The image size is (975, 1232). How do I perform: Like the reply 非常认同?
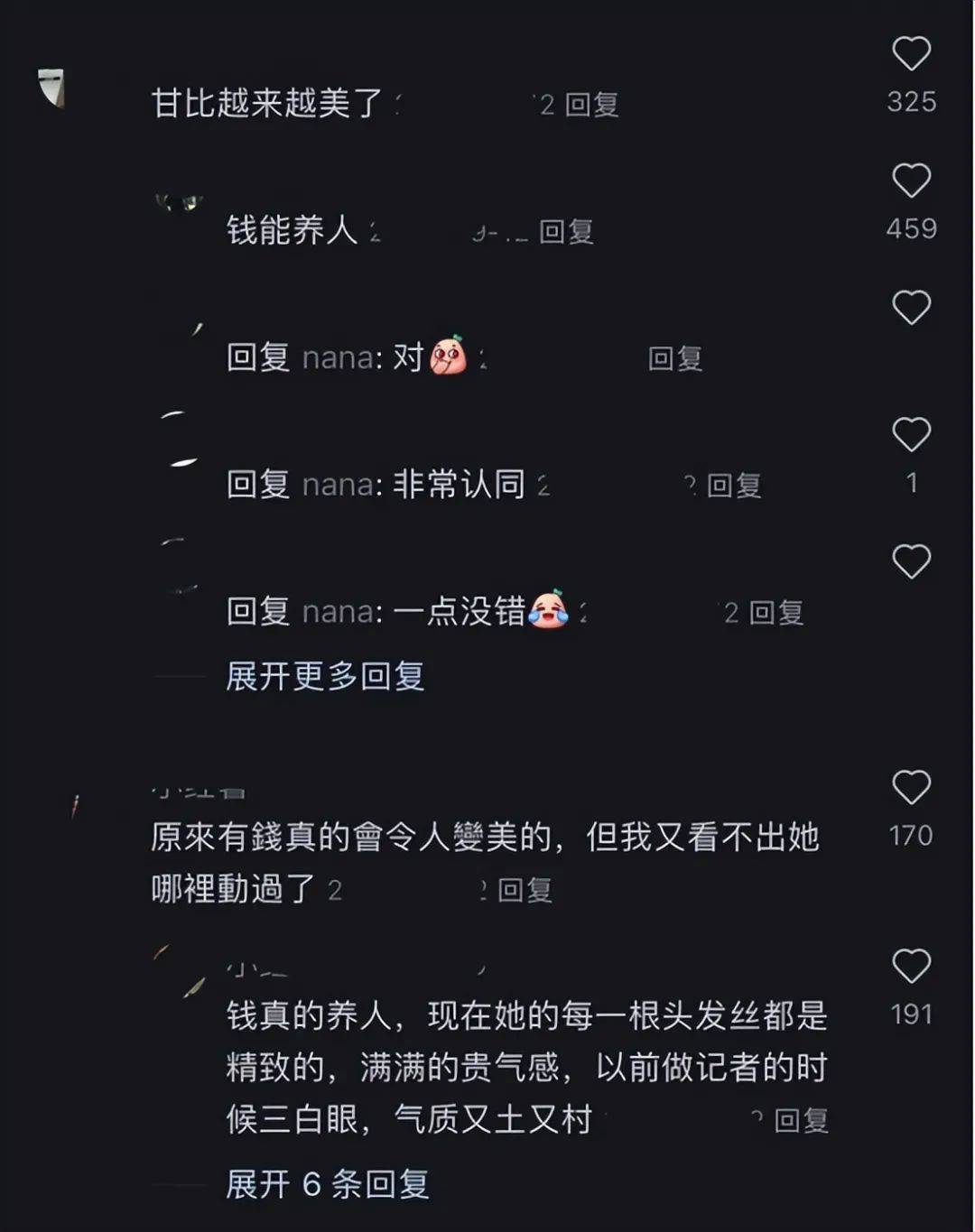911,435
